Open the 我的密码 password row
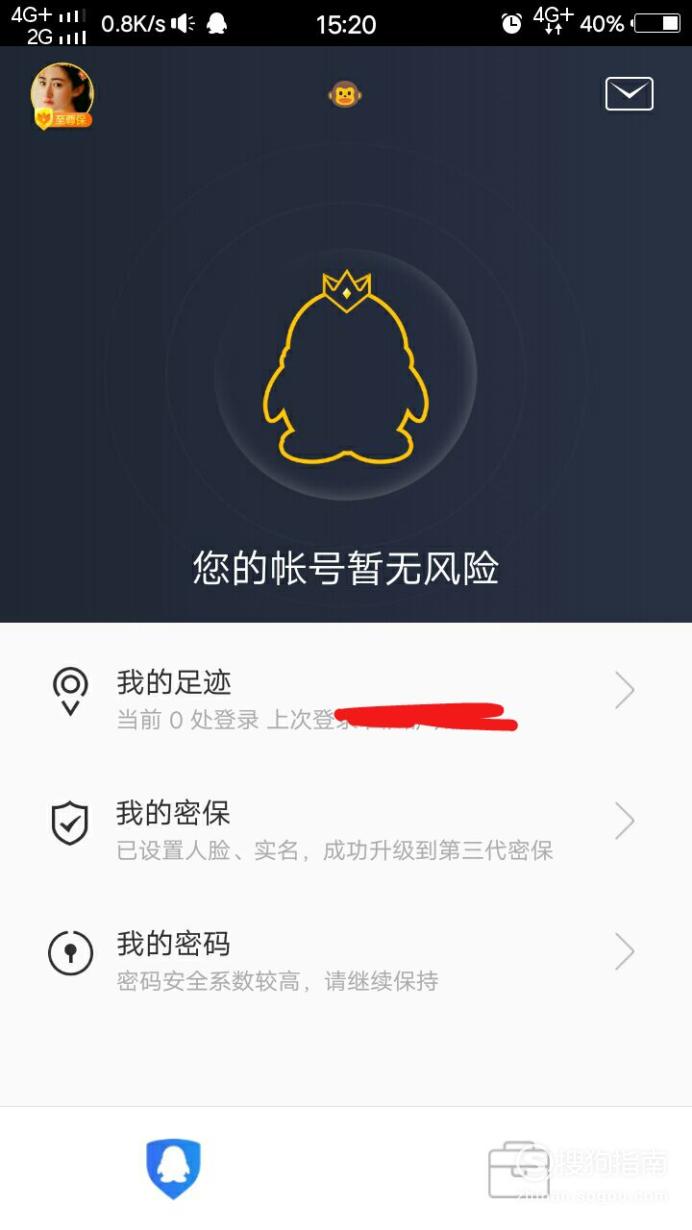 (x=346, y=952)
